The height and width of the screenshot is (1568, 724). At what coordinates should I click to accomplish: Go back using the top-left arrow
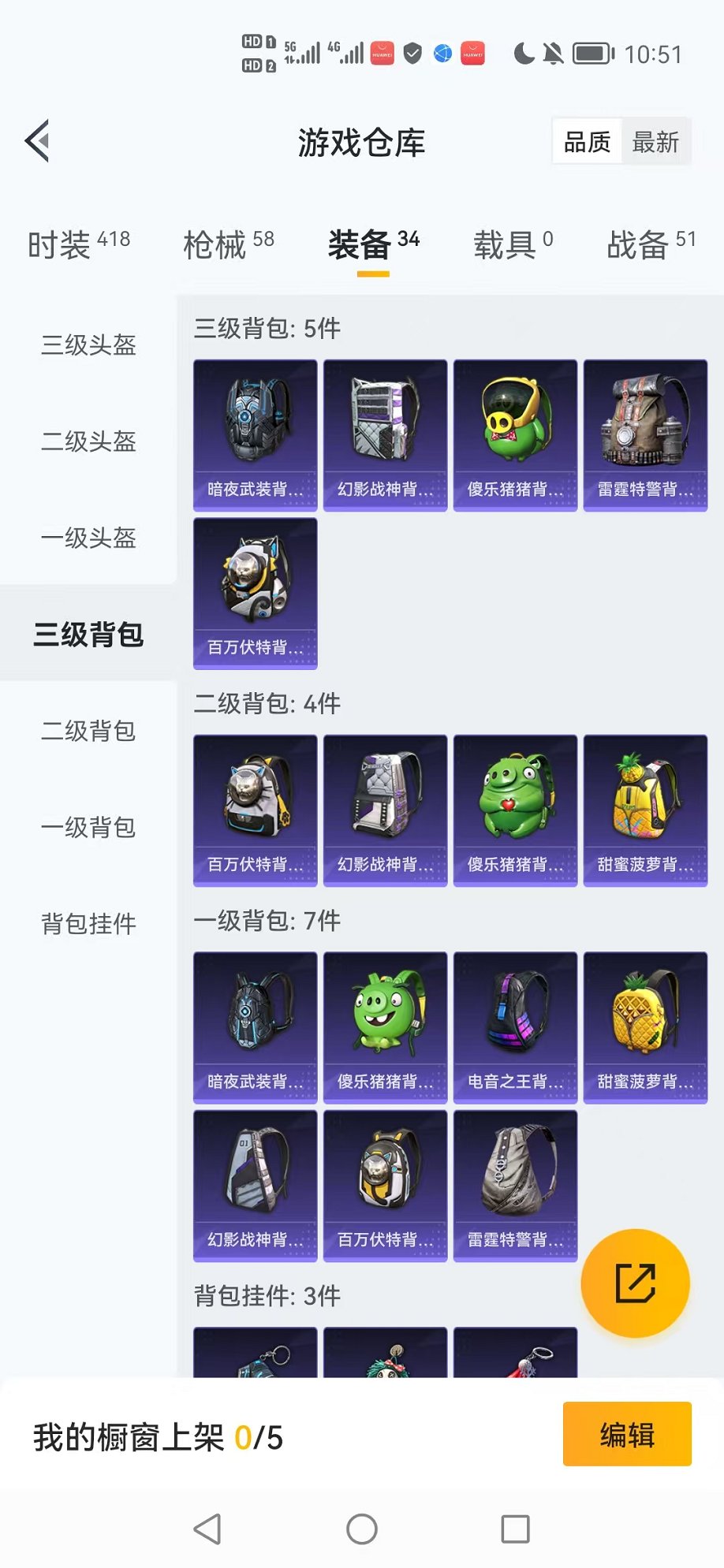pos(38,141)
